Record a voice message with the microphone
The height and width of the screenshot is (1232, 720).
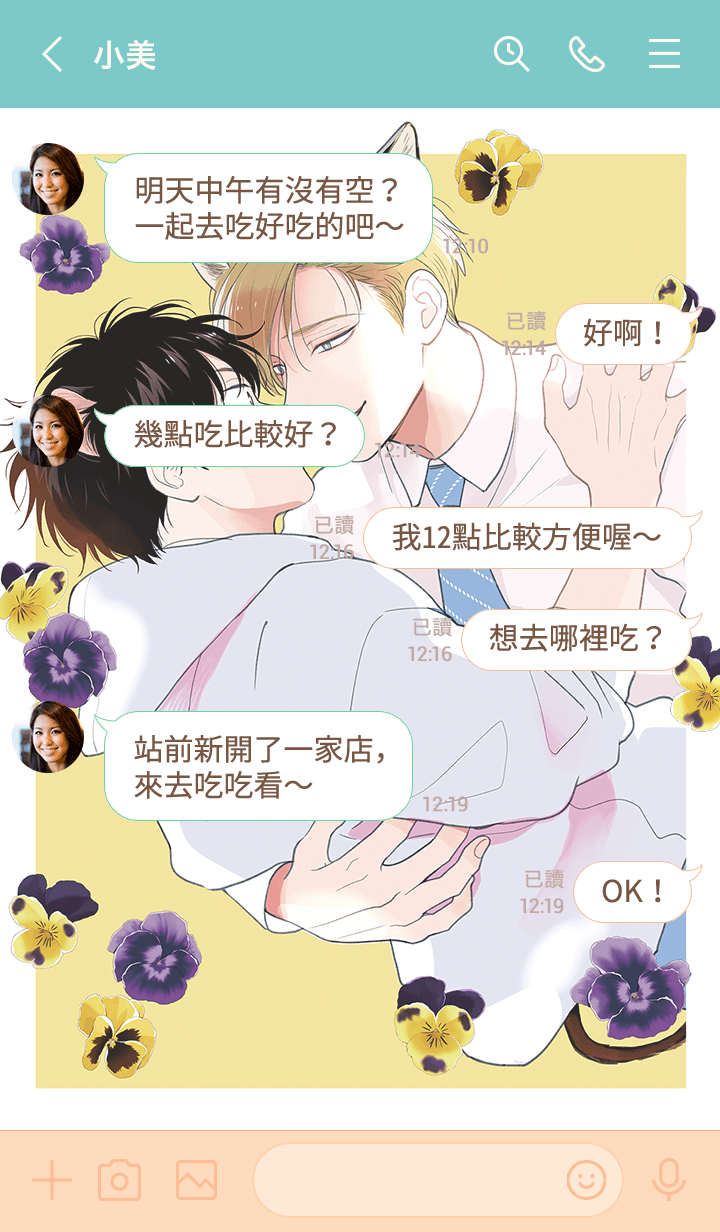tap(668, 1181)
